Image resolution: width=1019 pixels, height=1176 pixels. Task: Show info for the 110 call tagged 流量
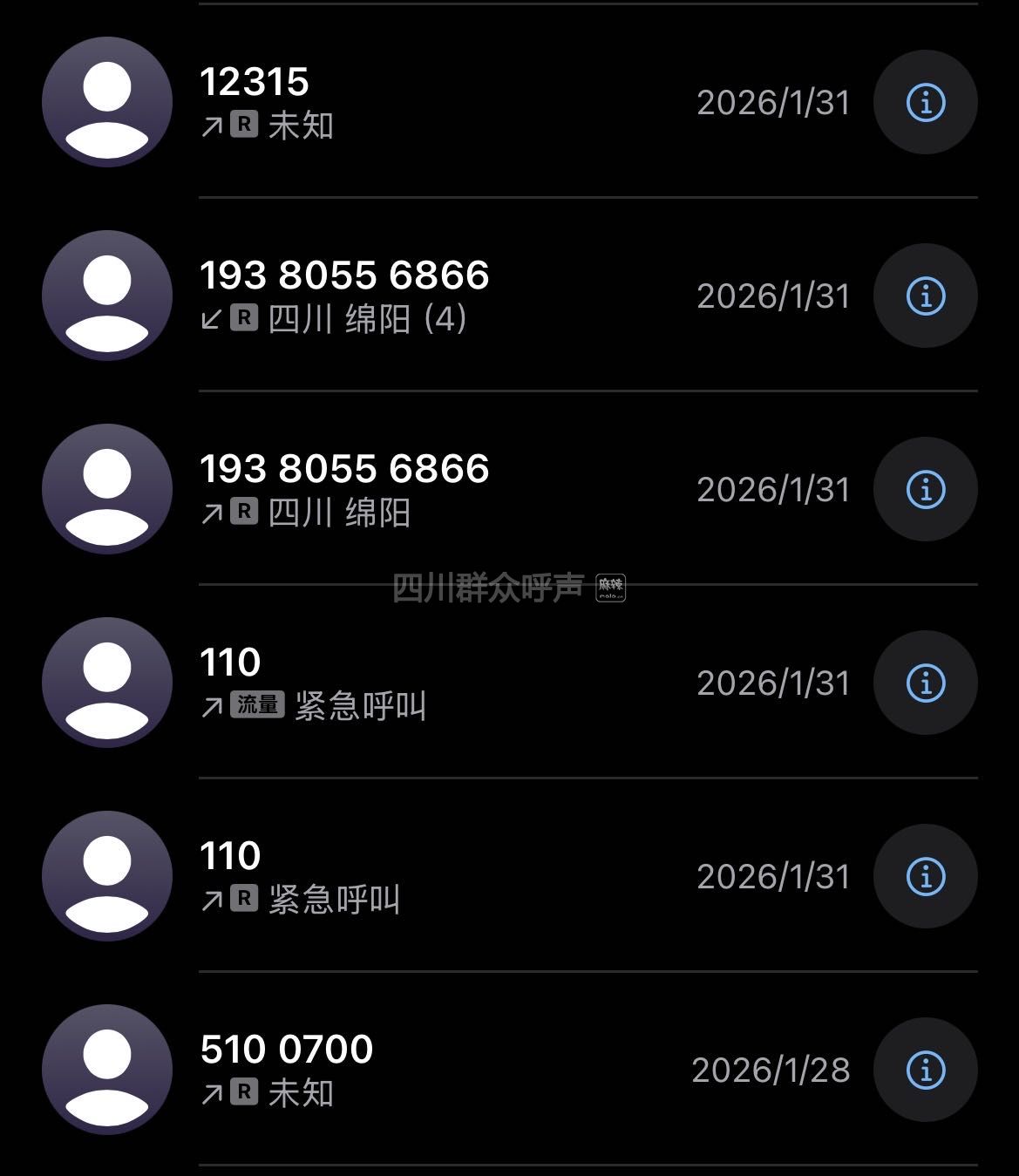click(925, 683)
